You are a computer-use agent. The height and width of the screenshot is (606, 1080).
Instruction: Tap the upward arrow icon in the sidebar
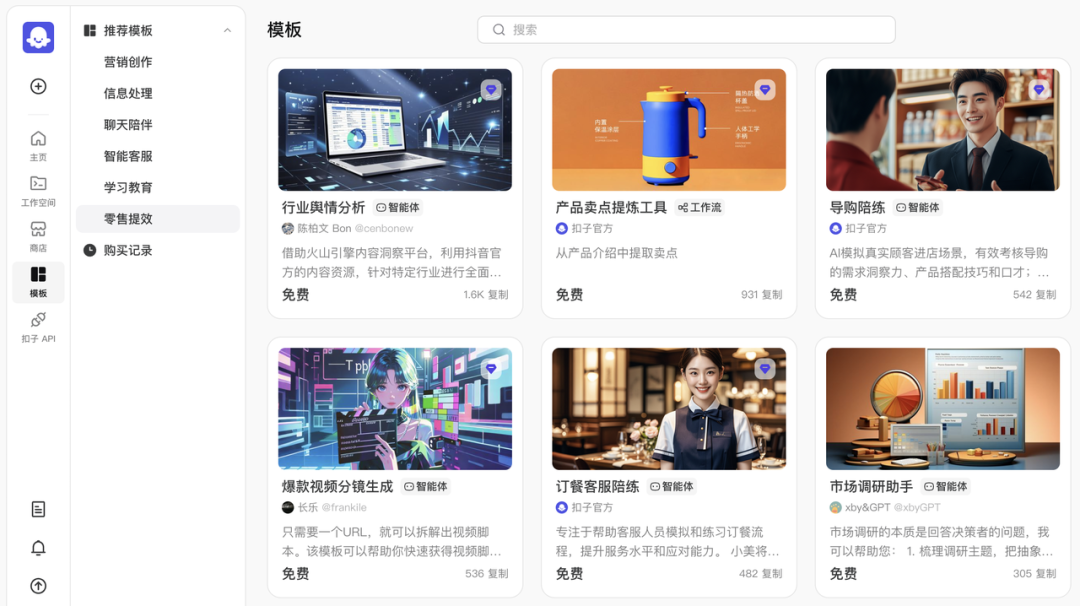(x=38, y=586)
